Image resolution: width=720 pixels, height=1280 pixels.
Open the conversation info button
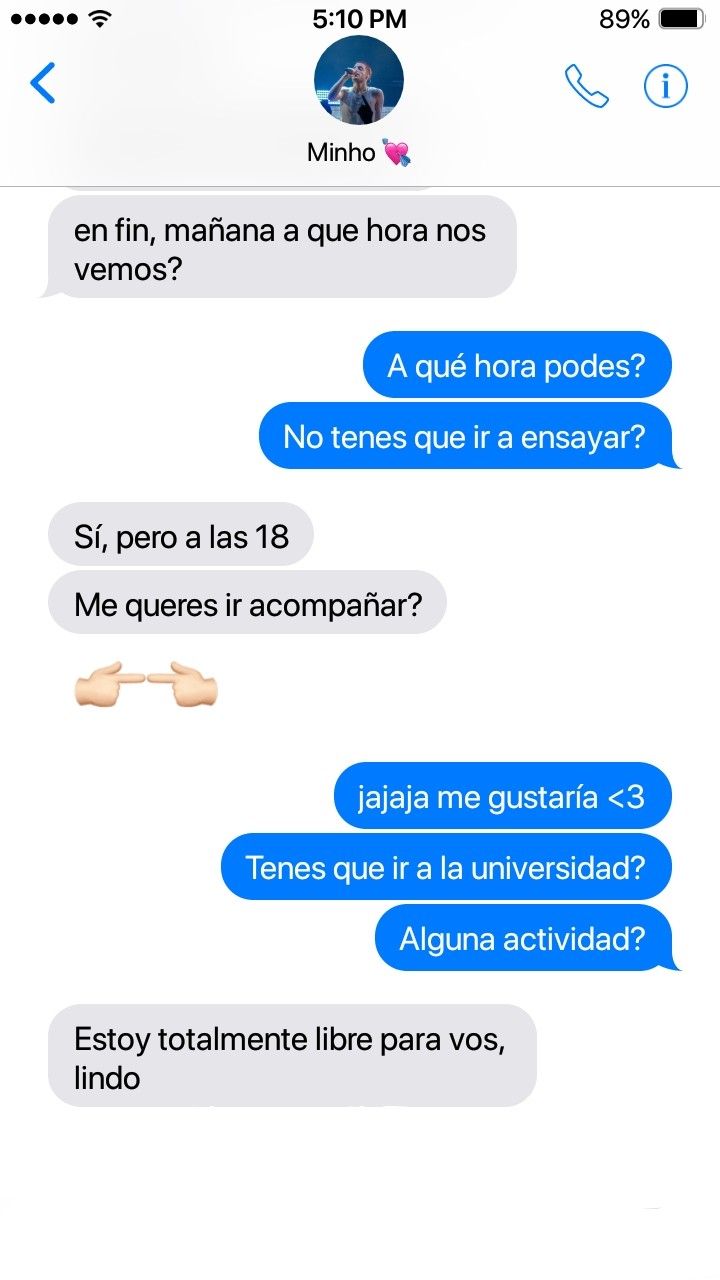point(666,86)
